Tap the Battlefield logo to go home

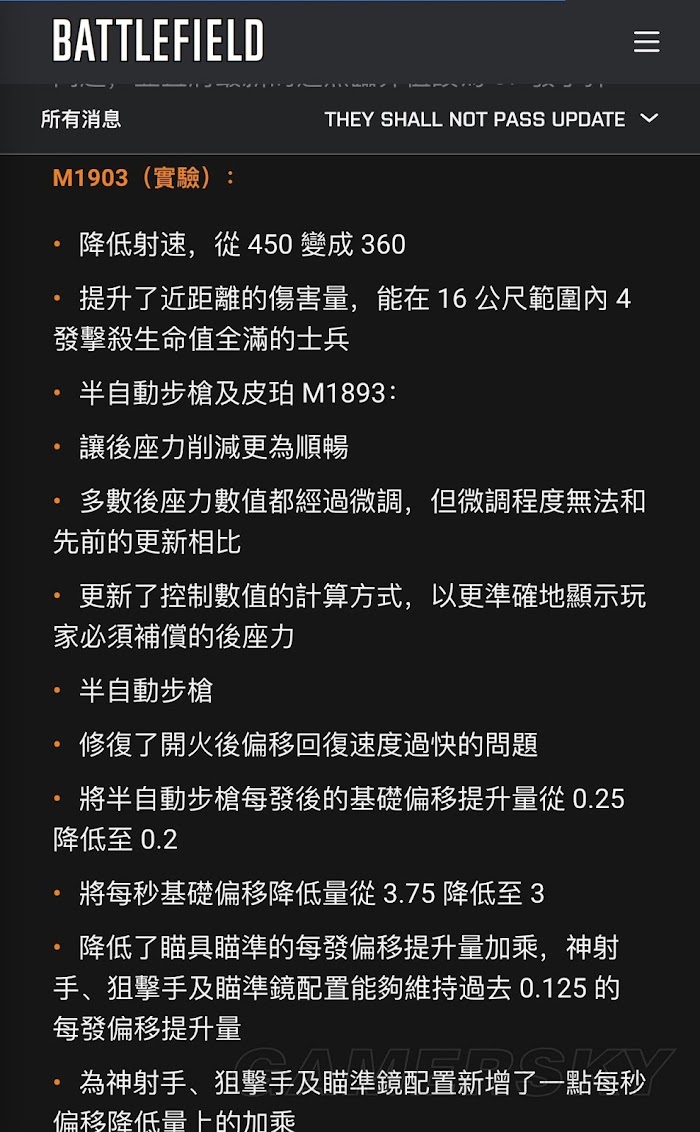click(x=158, y=40)
